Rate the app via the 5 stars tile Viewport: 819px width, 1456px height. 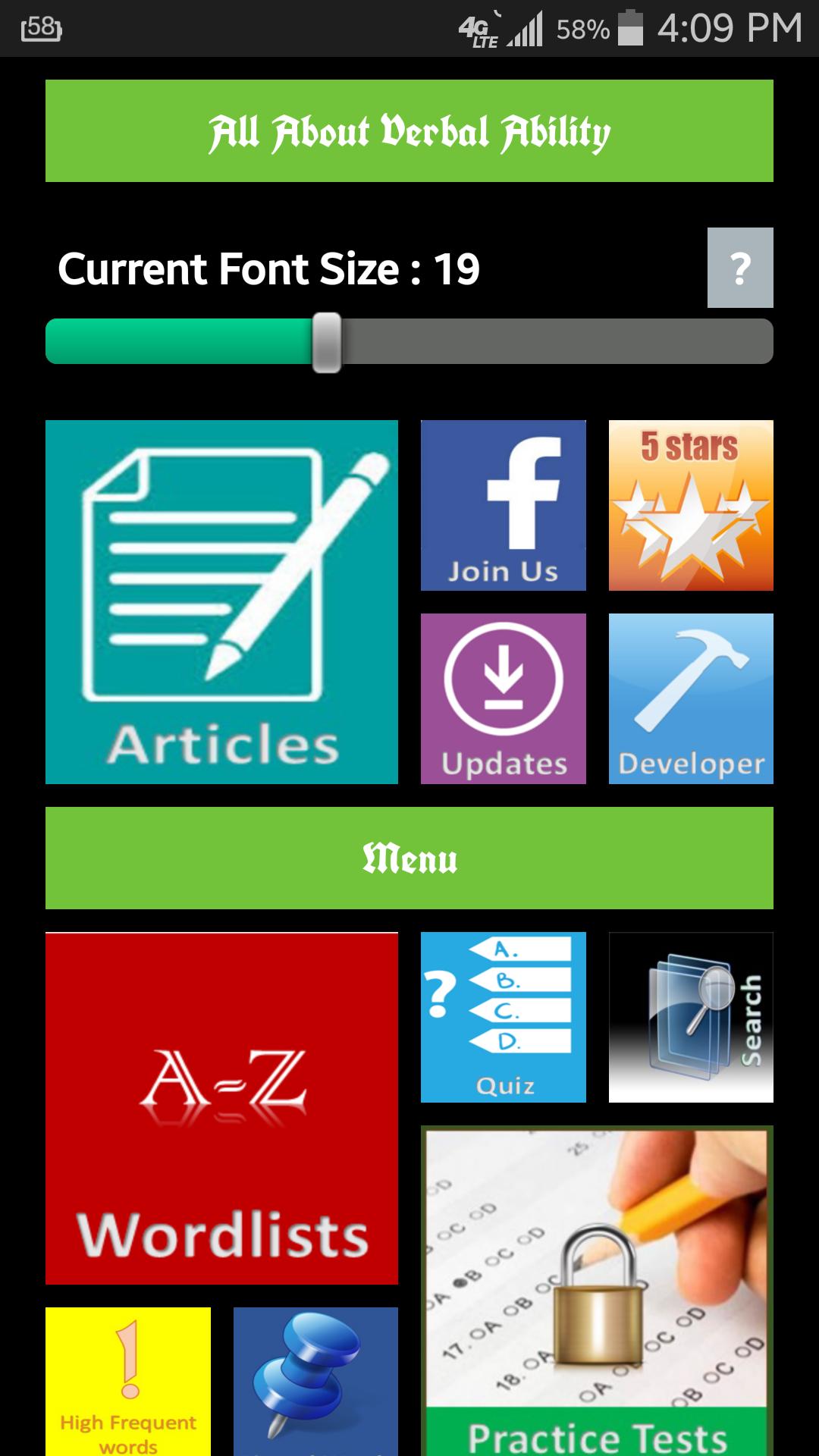point(691,505)
